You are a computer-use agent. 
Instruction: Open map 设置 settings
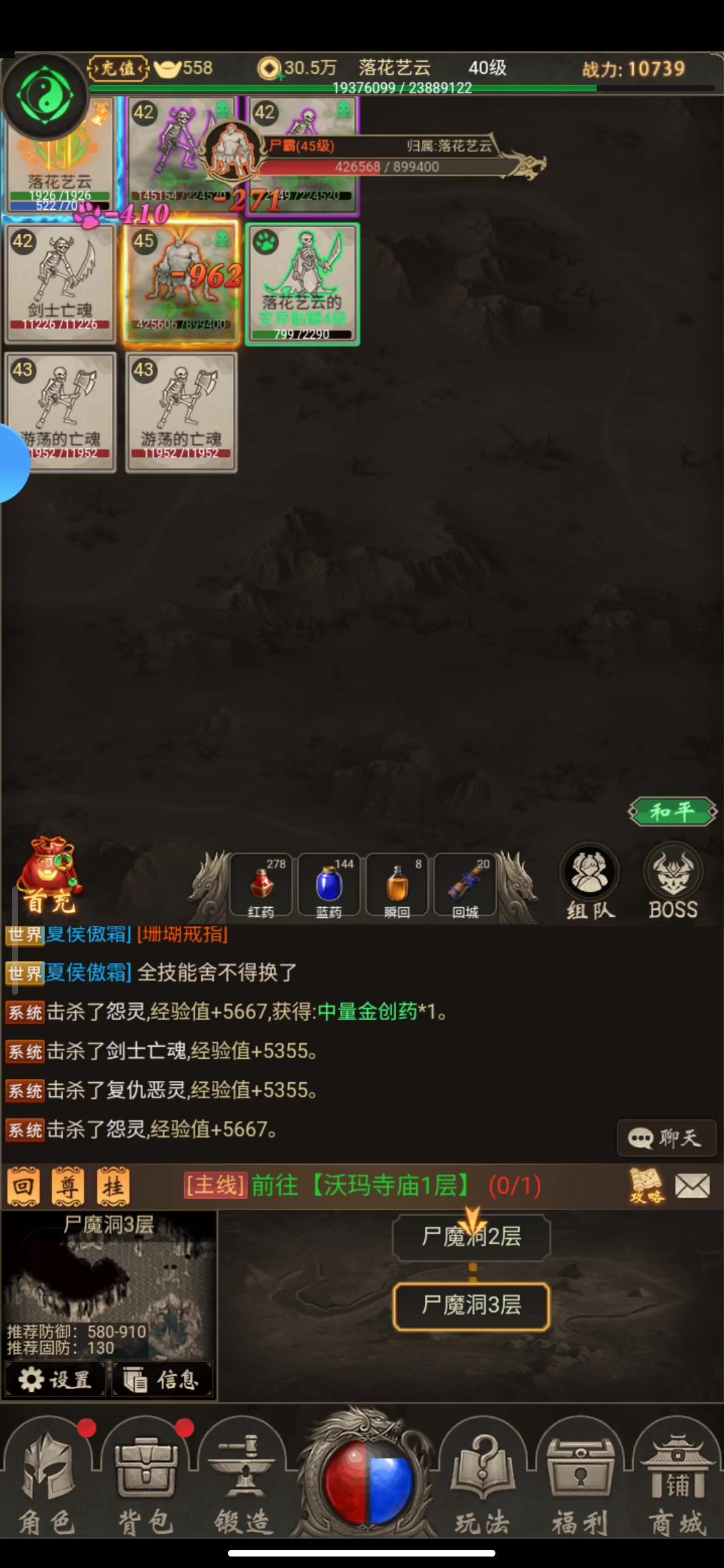[x=54, y=1380]
